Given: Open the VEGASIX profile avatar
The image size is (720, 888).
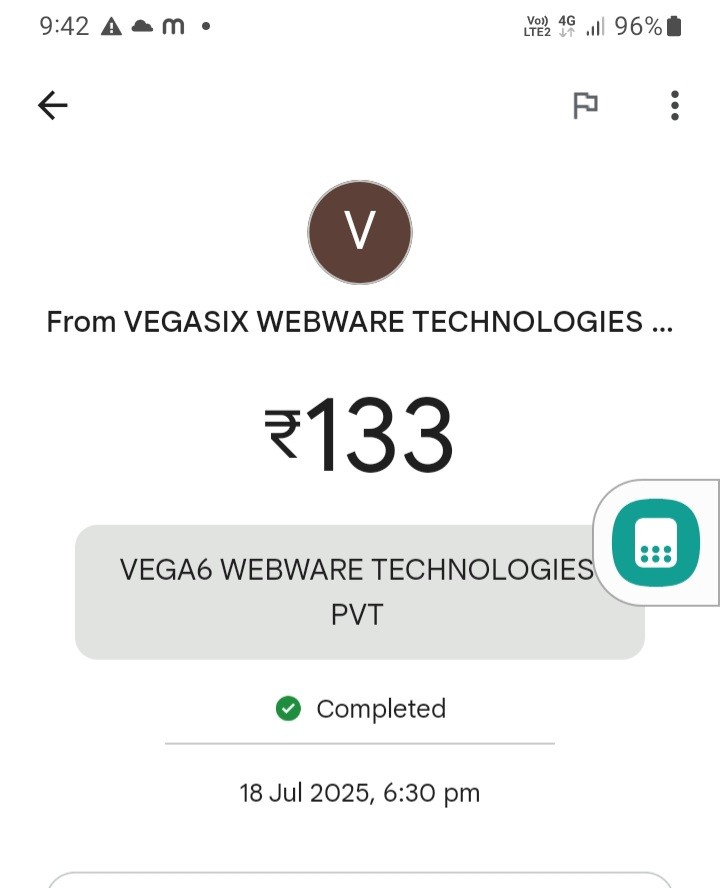Looking at the screenshot, I should [x=360, y=232].
